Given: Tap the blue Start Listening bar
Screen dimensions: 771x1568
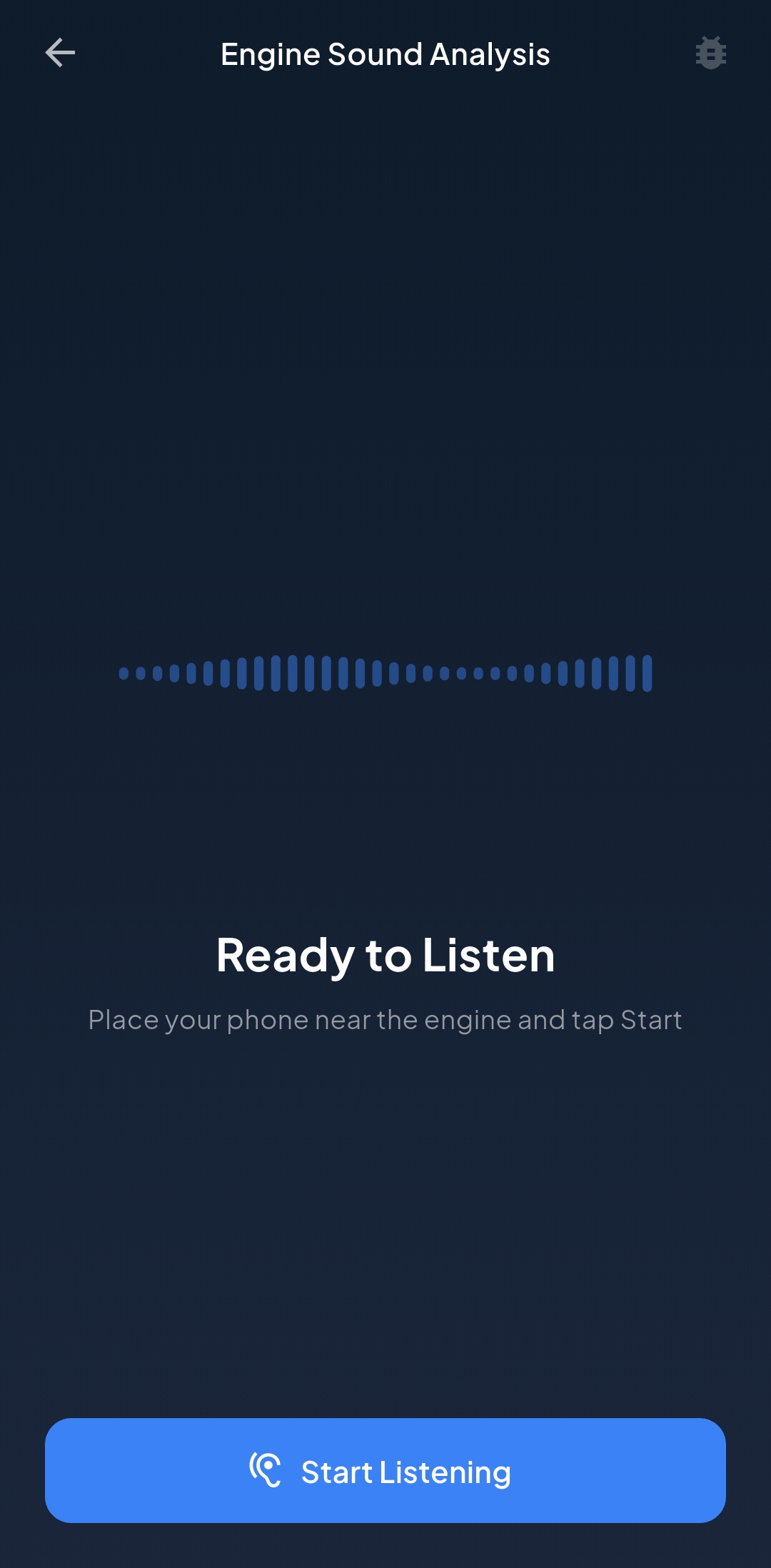Looking at the screenshot, I should [385, 1471].
